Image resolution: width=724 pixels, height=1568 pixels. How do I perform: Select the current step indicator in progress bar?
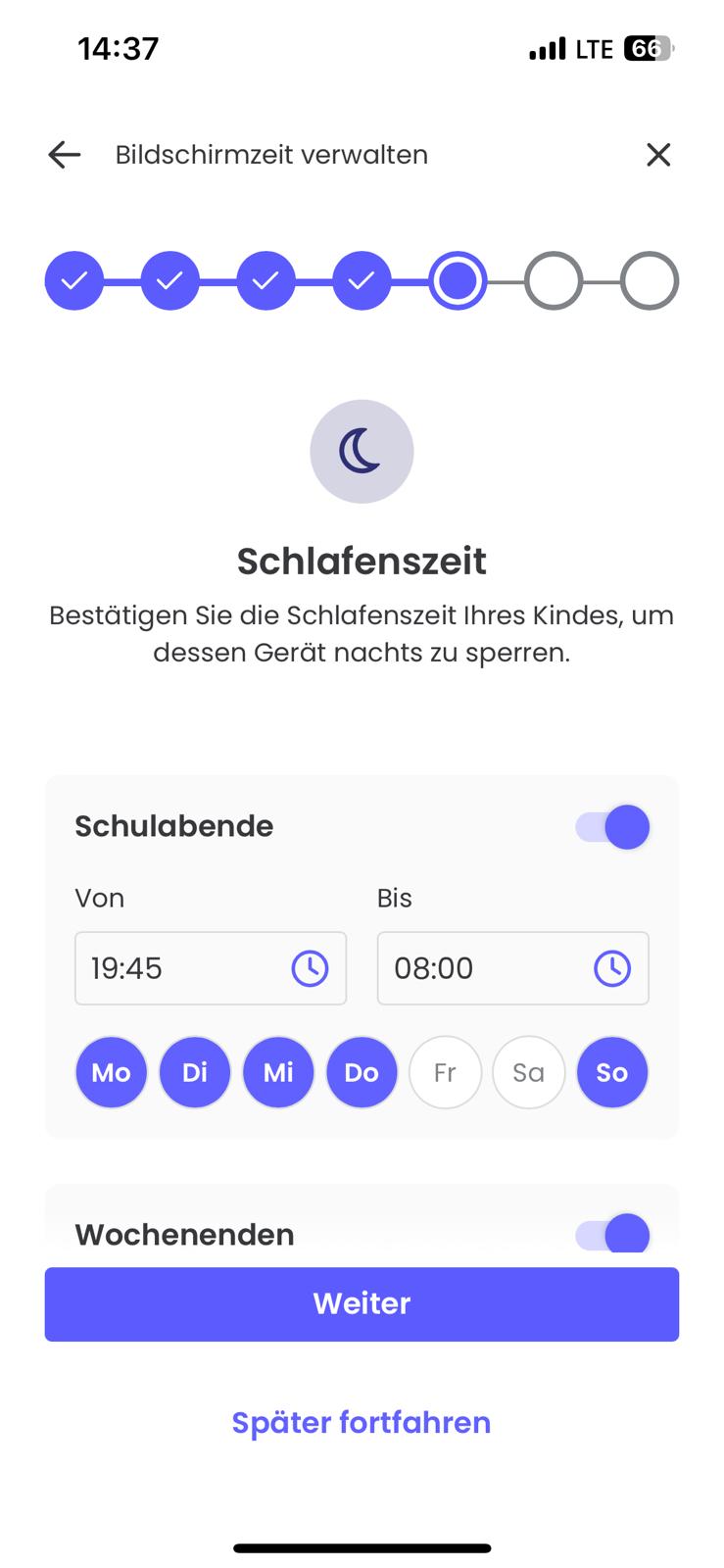[459, 279]
